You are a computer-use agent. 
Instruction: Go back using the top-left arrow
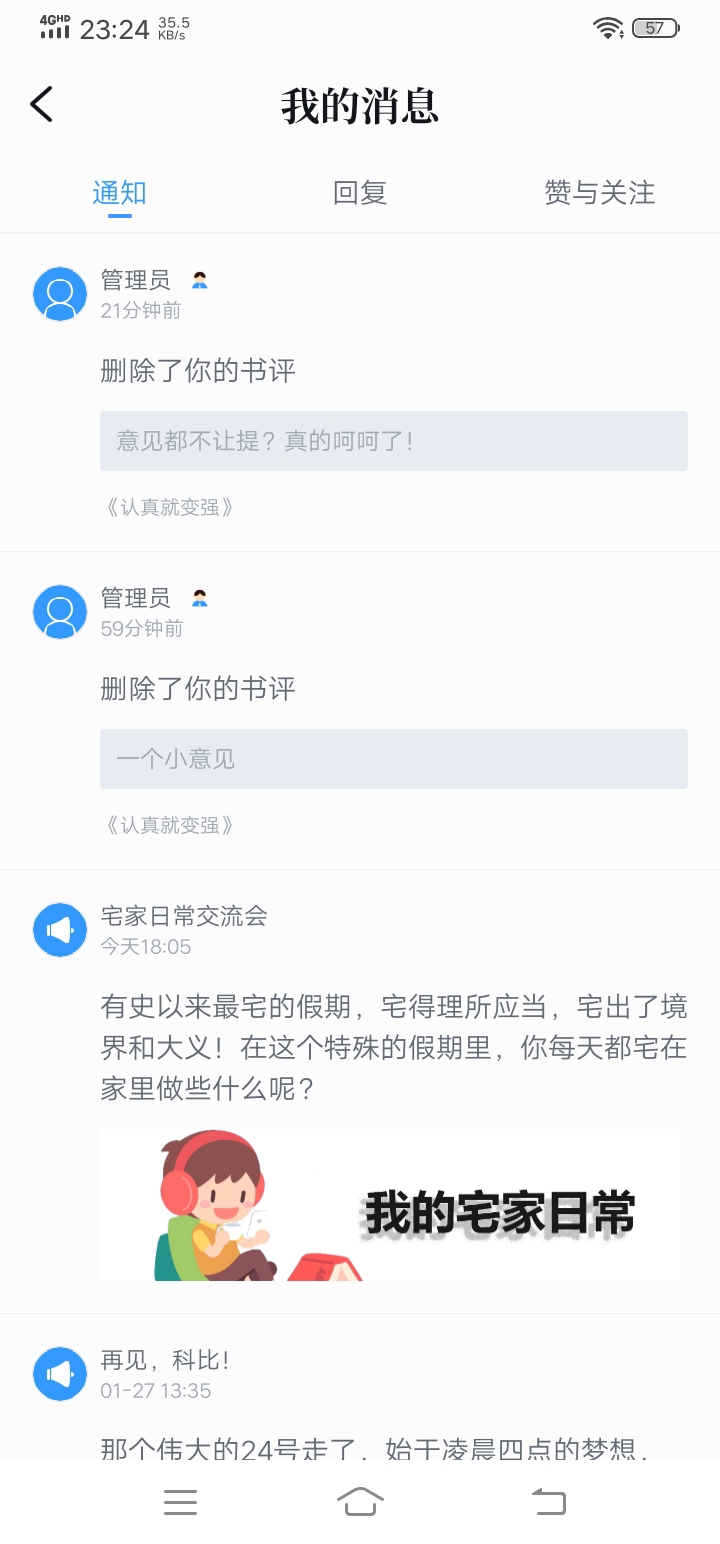[x=41, y=104]
